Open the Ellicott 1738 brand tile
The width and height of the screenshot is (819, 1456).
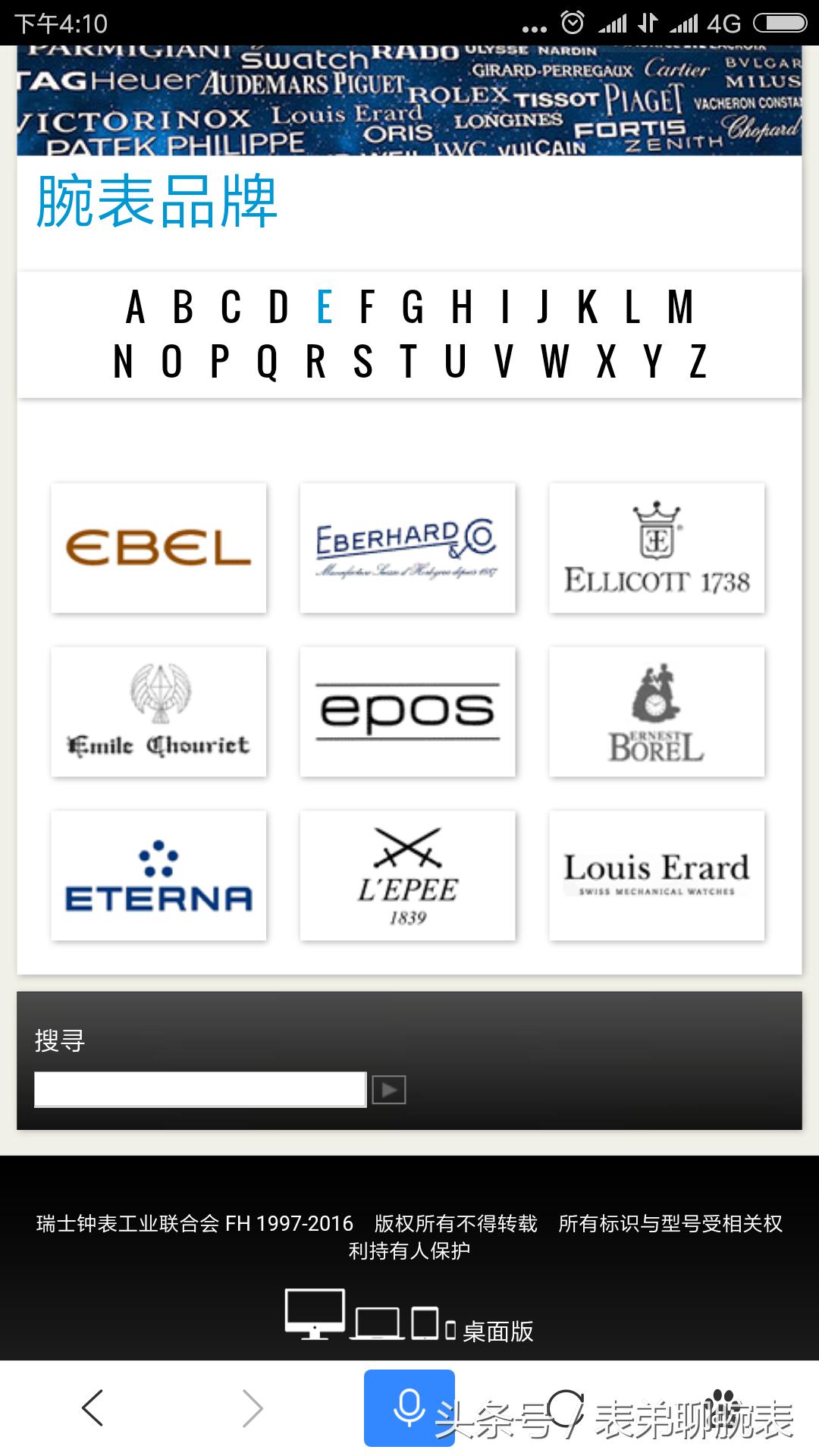pyautogui.click(x=657, y=548)
